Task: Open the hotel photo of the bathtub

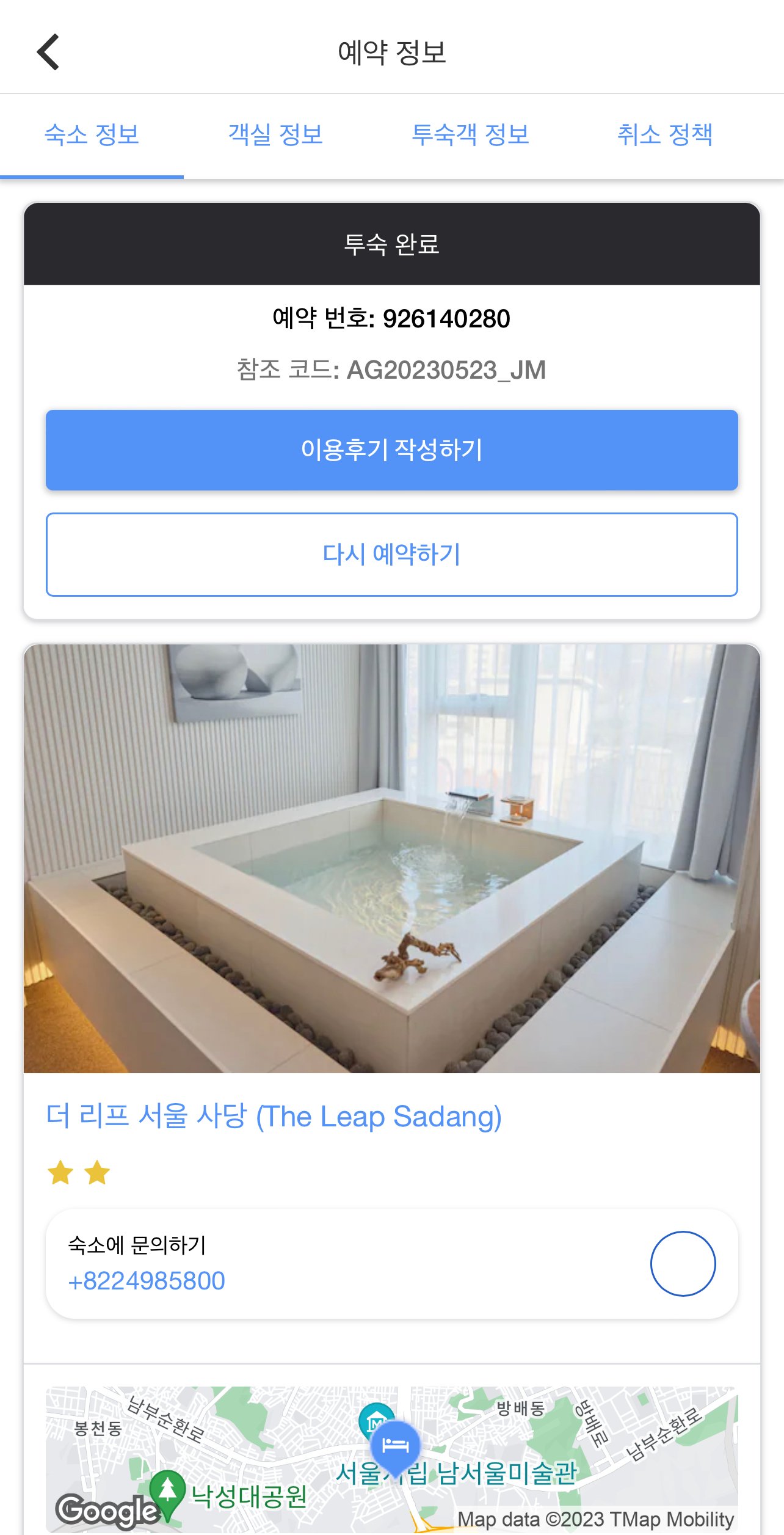Action: pyautogui.click(x=391, y=858)
